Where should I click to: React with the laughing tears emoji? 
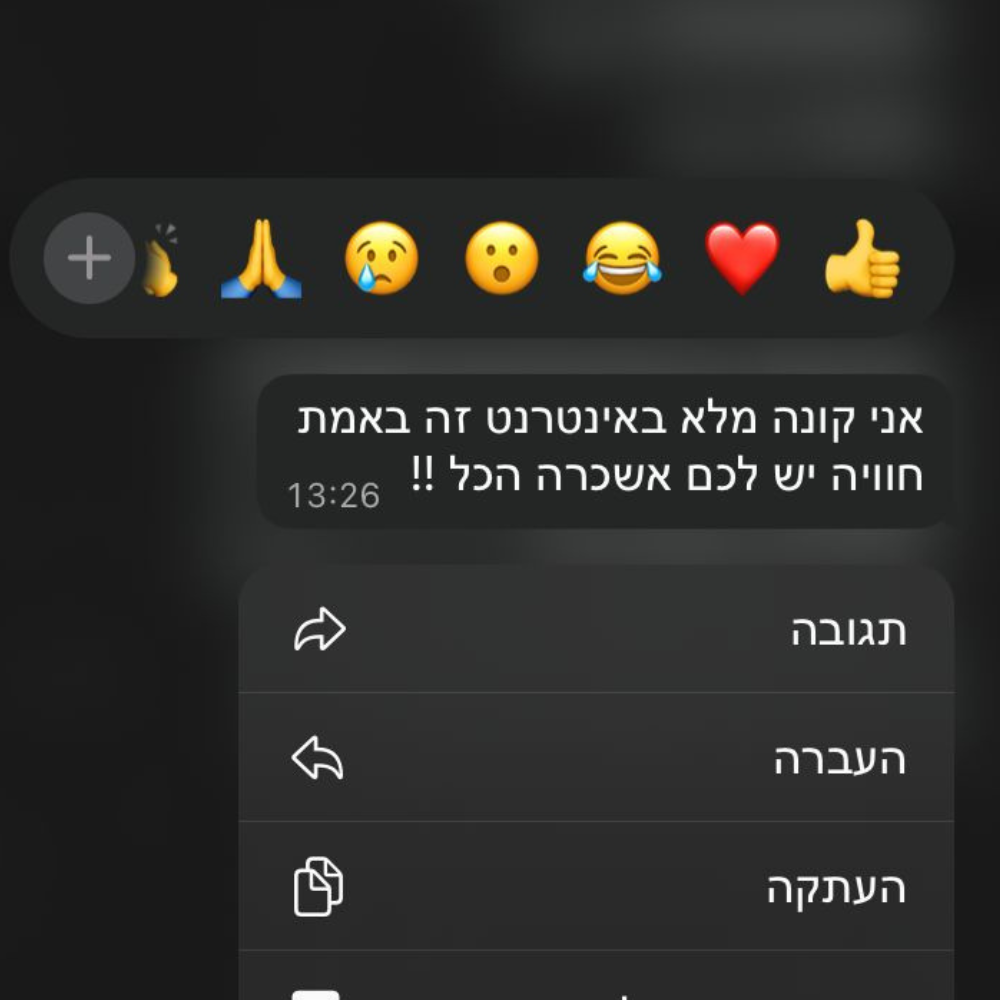(622, 259)
